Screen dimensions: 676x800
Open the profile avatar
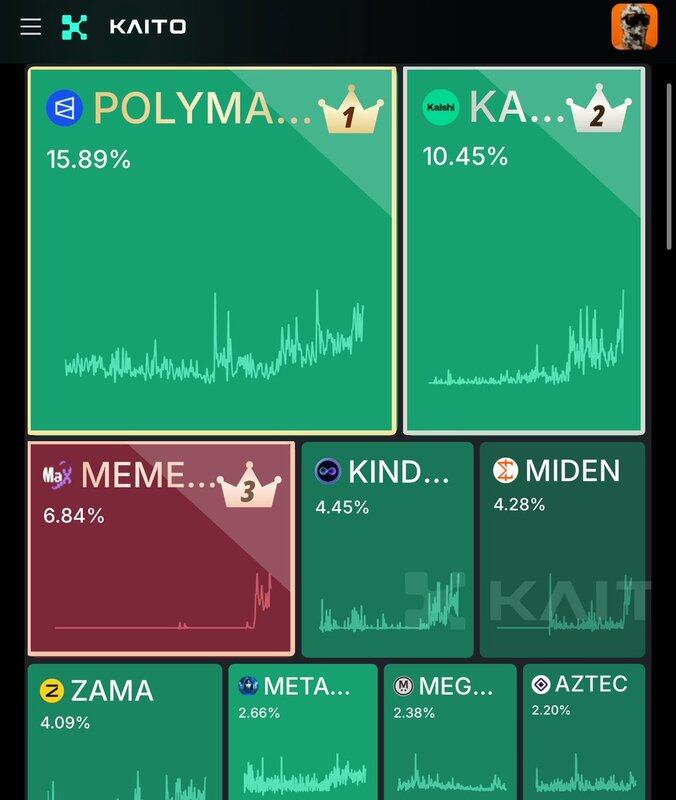634,27
